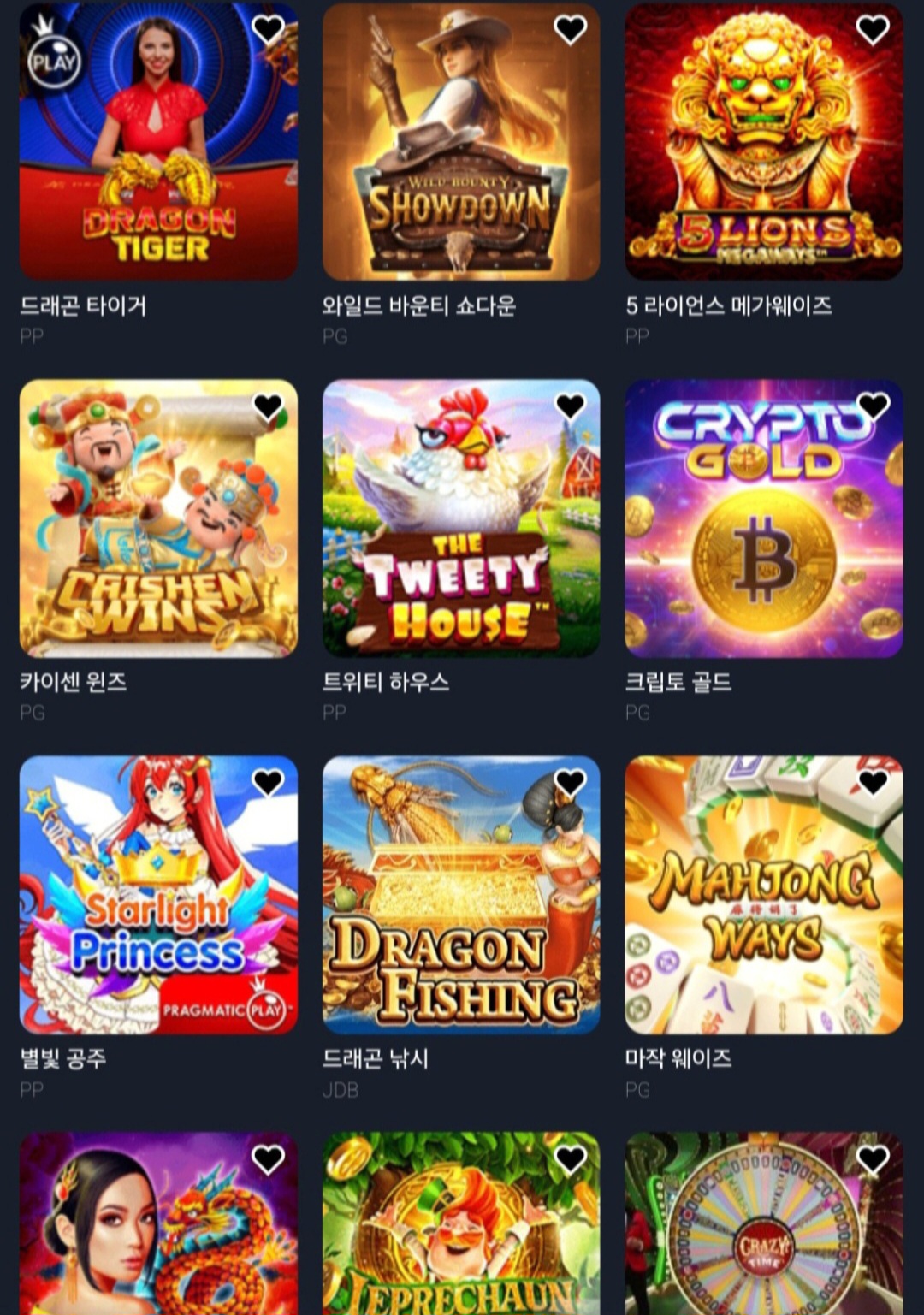Add Crypto Gold to favorites
The image size is (924, 1315).
(873, 406)
